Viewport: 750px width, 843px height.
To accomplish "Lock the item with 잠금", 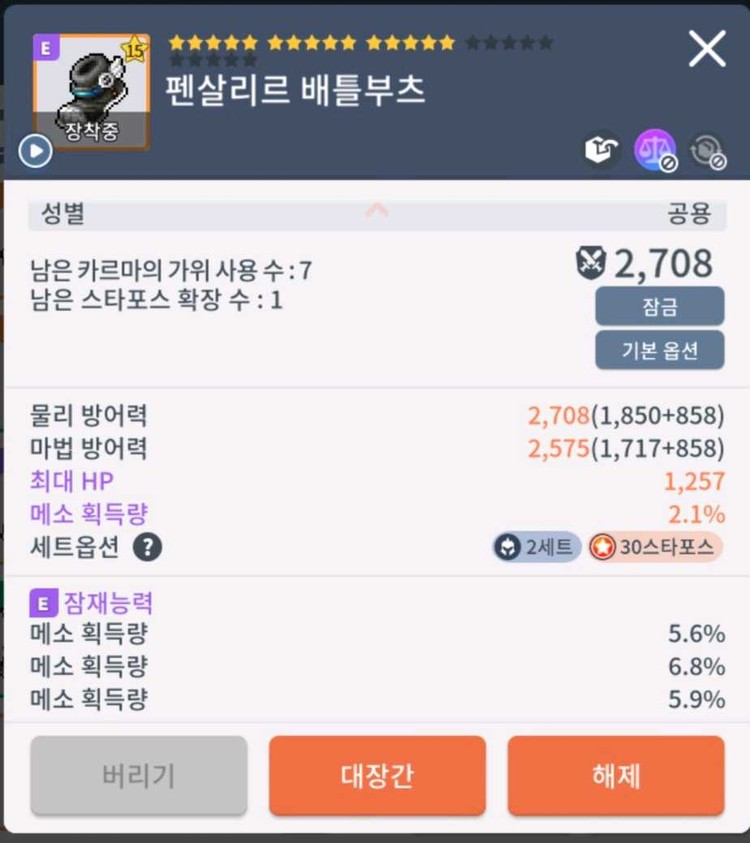I will (659, 306).
